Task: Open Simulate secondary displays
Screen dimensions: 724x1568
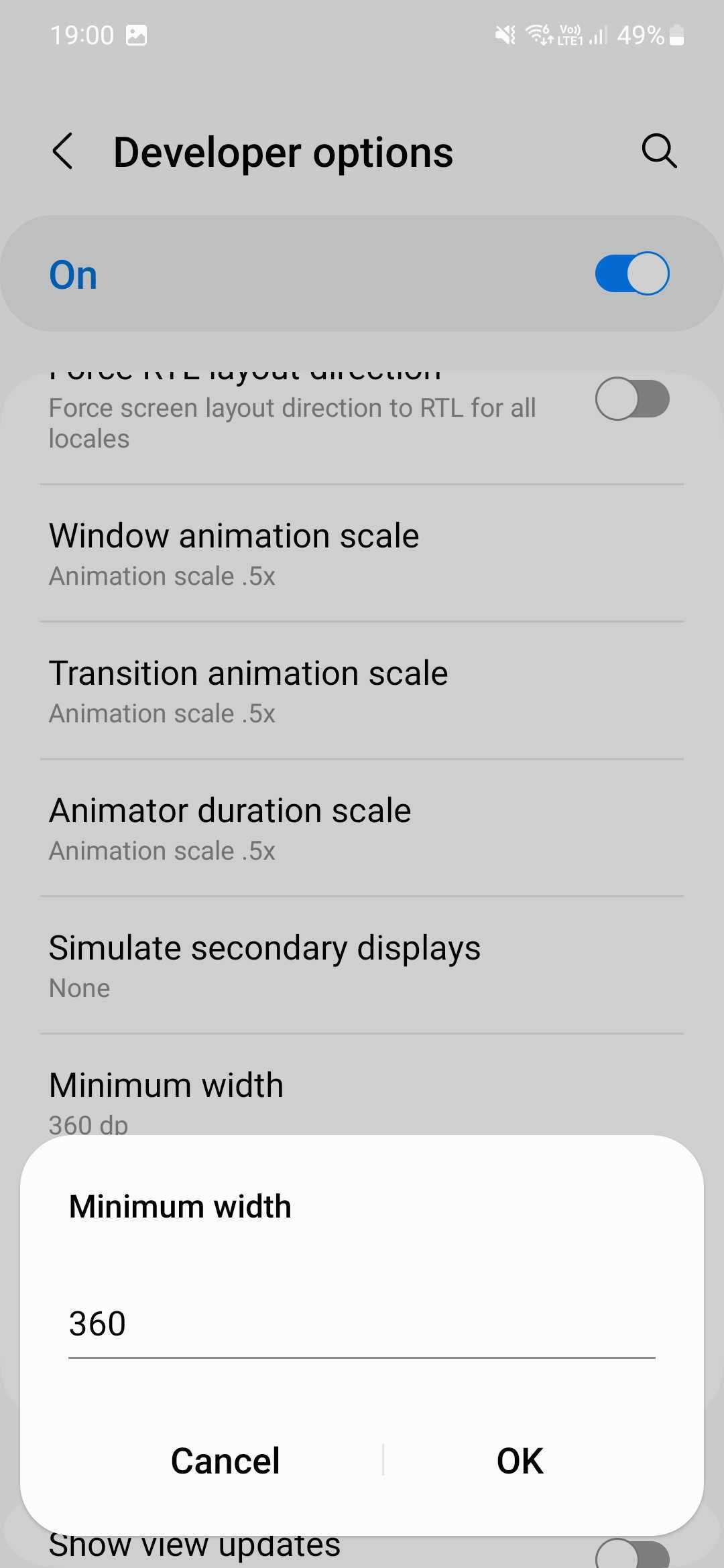Action: coord(362,966)
